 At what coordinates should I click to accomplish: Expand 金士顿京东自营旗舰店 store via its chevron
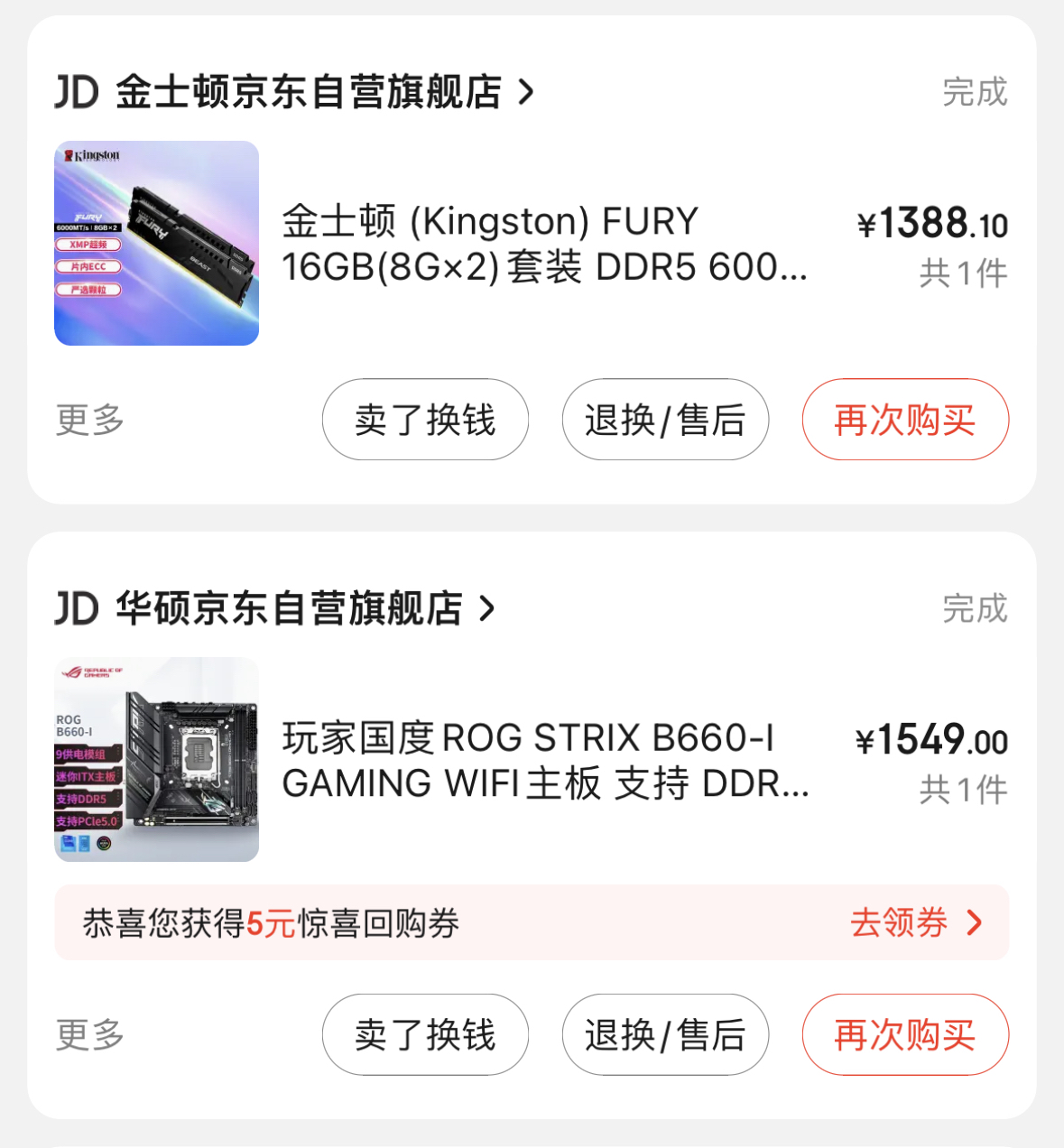point(528,91)
